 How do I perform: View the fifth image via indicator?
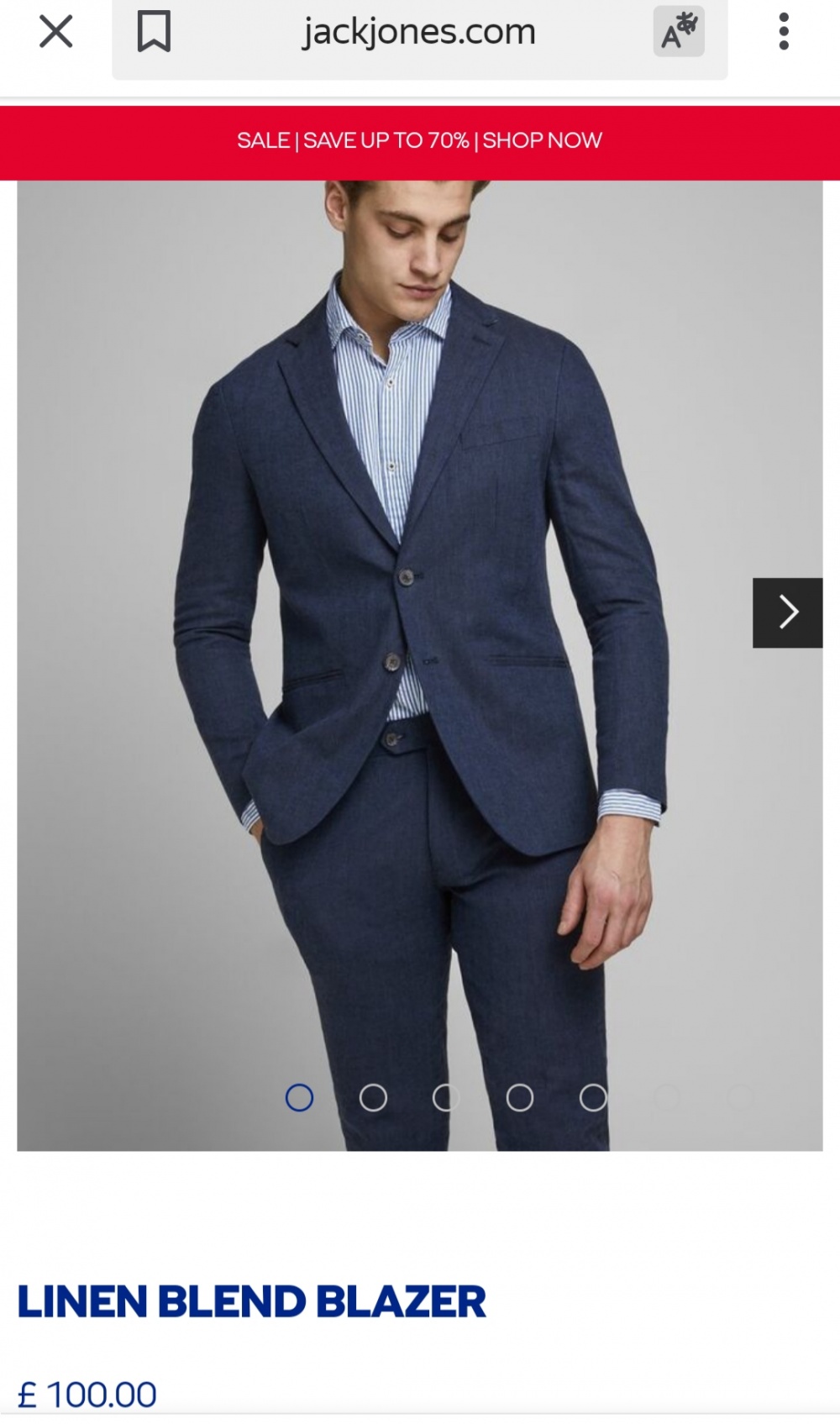593,1098
